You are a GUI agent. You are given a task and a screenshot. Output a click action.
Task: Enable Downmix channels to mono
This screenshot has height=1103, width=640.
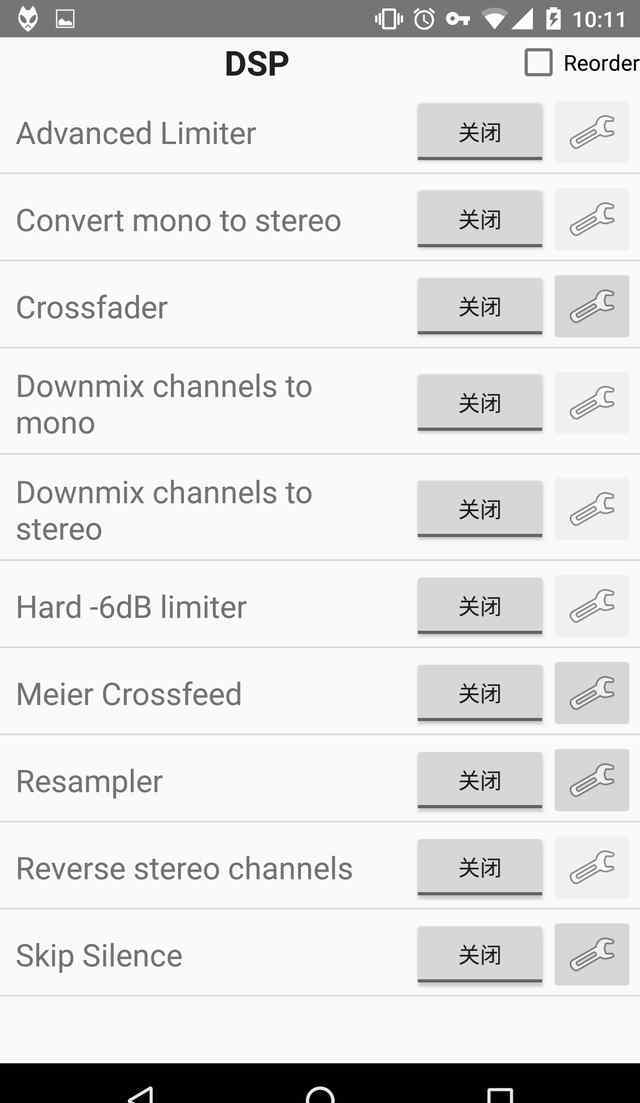480,402
